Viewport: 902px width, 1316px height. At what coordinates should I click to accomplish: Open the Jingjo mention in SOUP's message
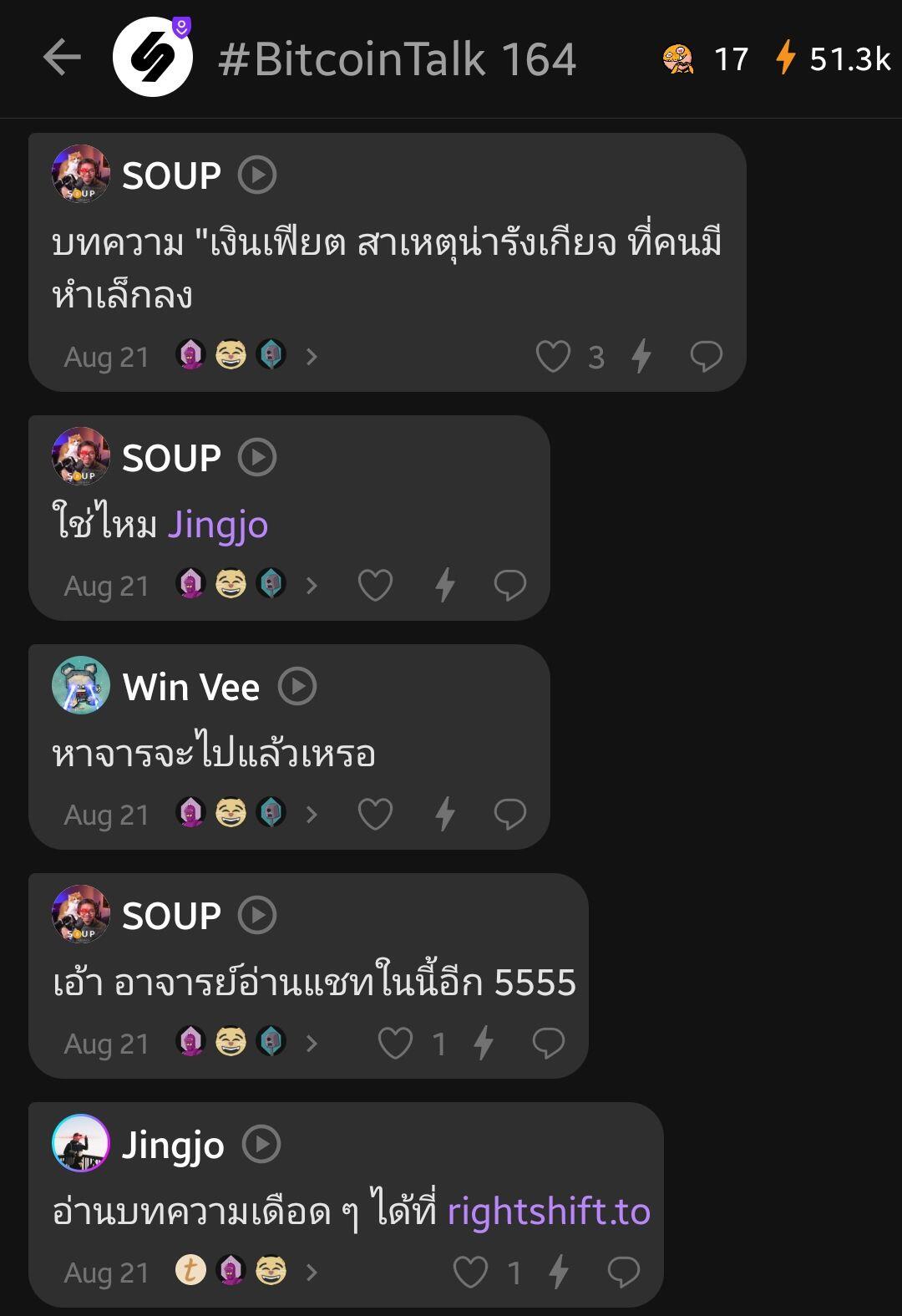[218, 525]
